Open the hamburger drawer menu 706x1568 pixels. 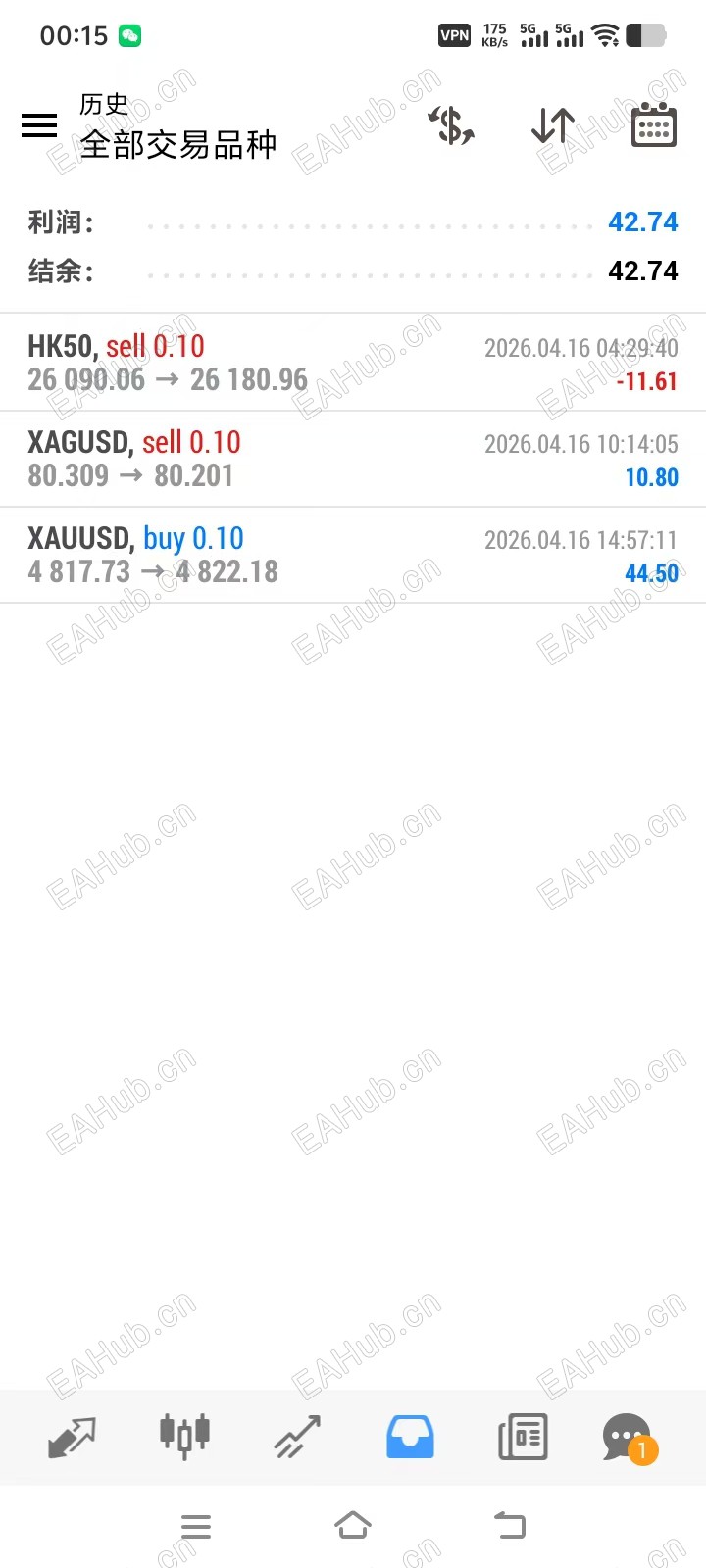[x=39, y=125]
